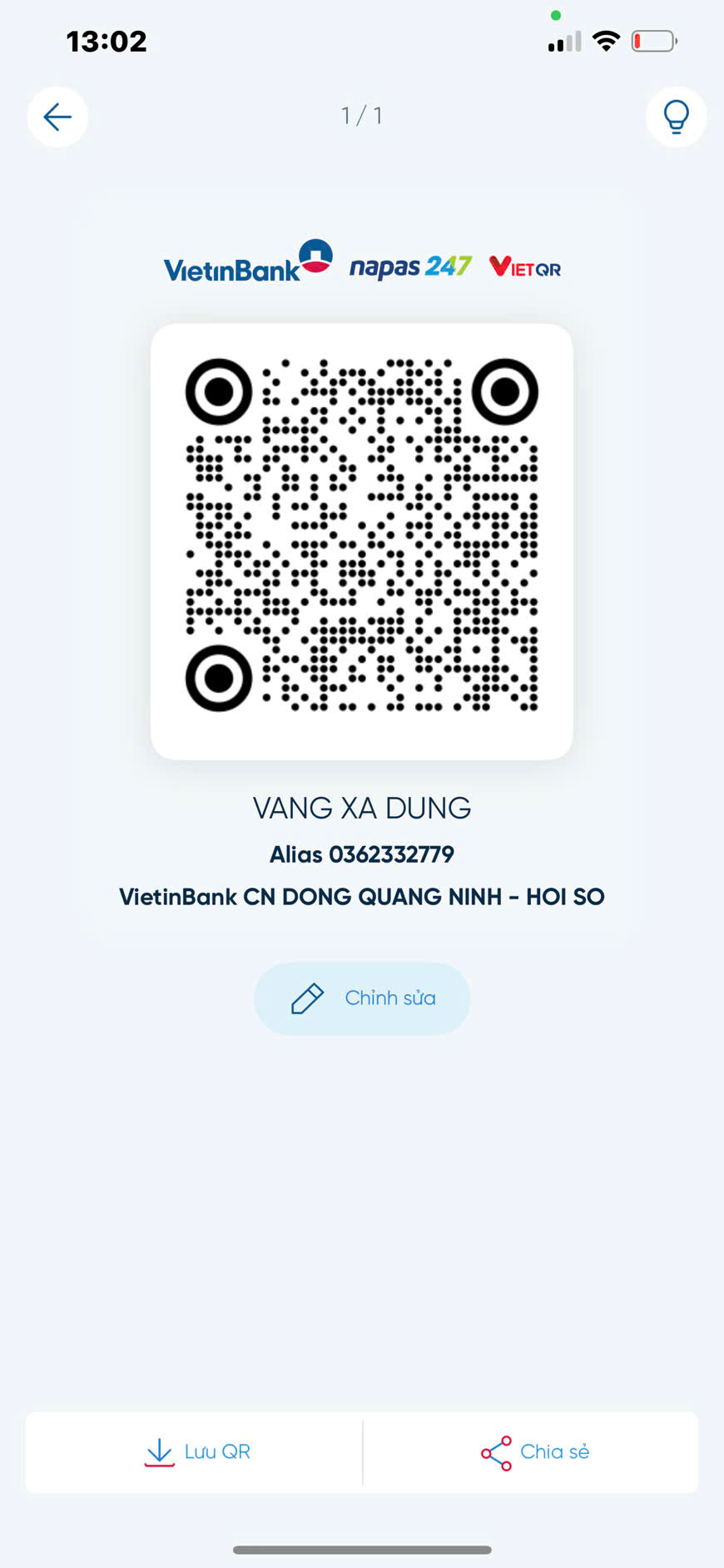The image size is (724, 1568).
Task: Save the code with Lưu QR
Action: click(x=195, y=1452)
